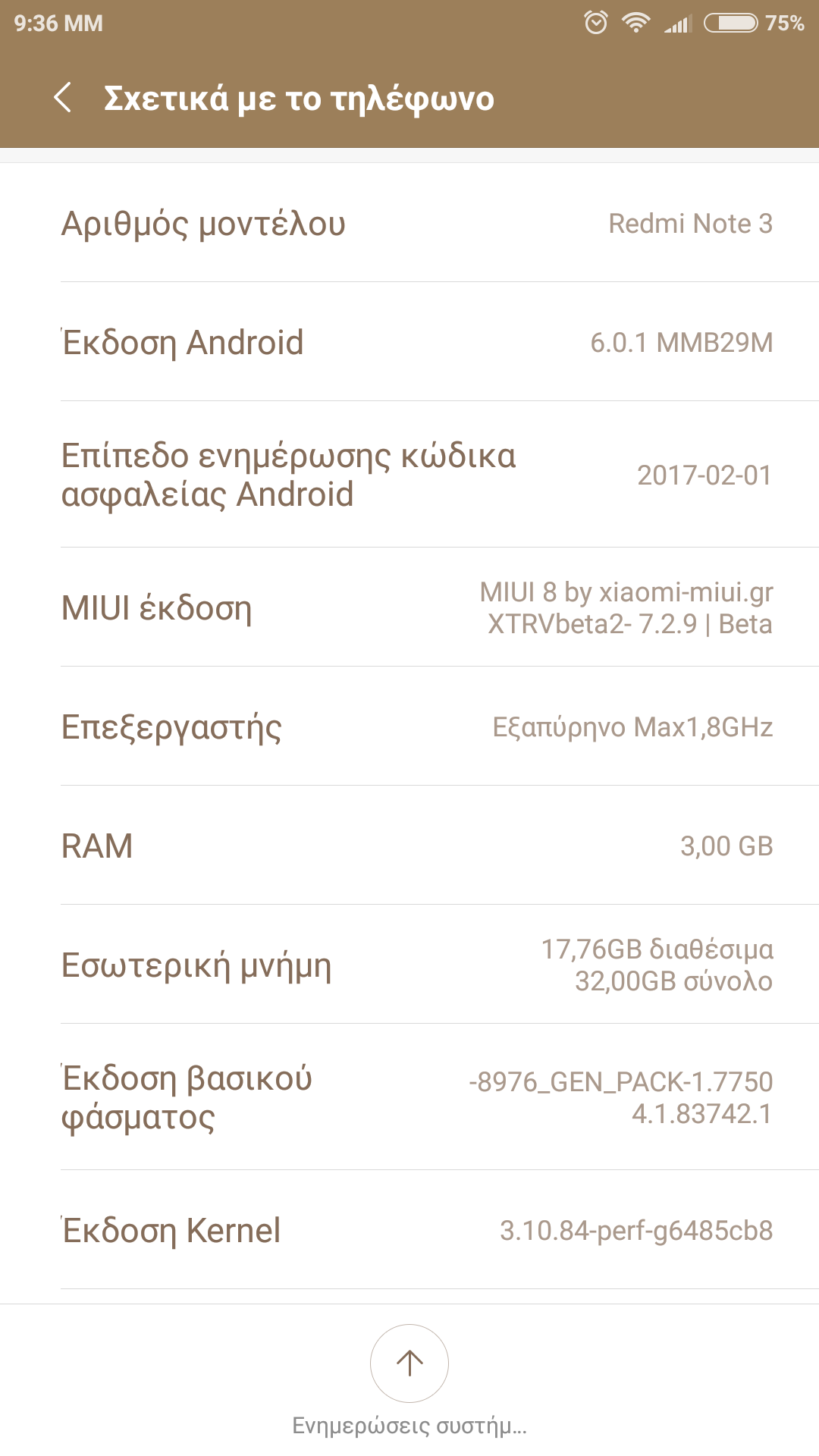
Task: Open system updates arrow button
Action: click(409, 1363)
